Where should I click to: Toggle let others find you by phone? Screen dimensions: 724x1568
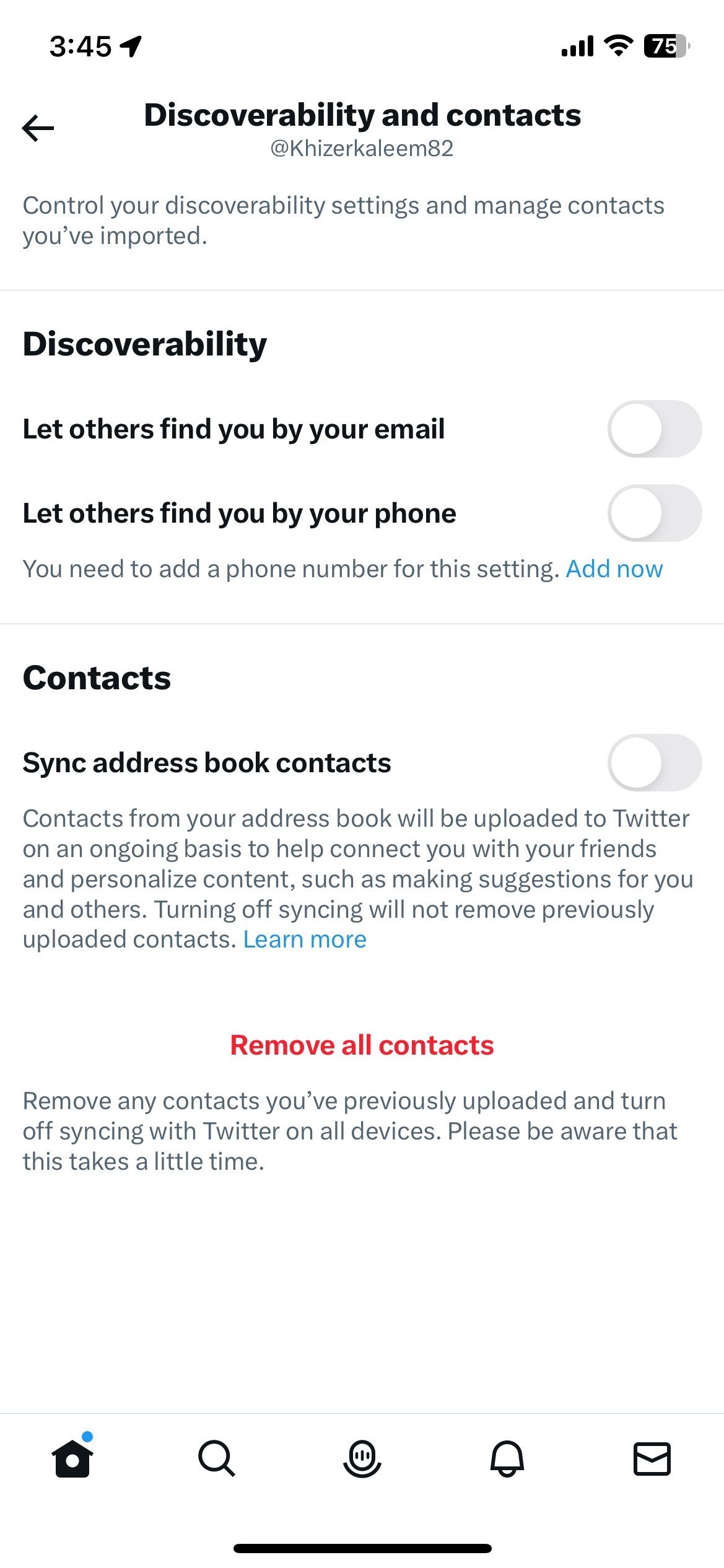click(654, 513)
